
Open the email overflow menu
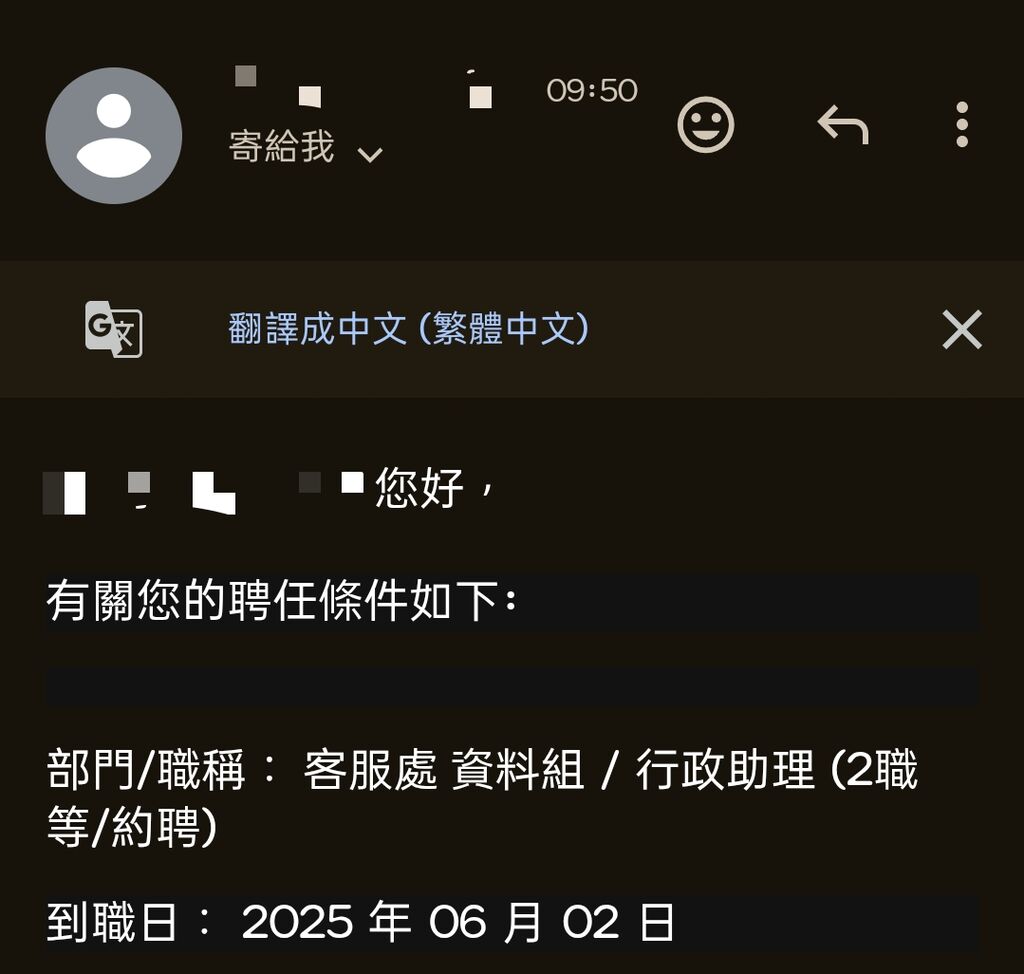961,125
